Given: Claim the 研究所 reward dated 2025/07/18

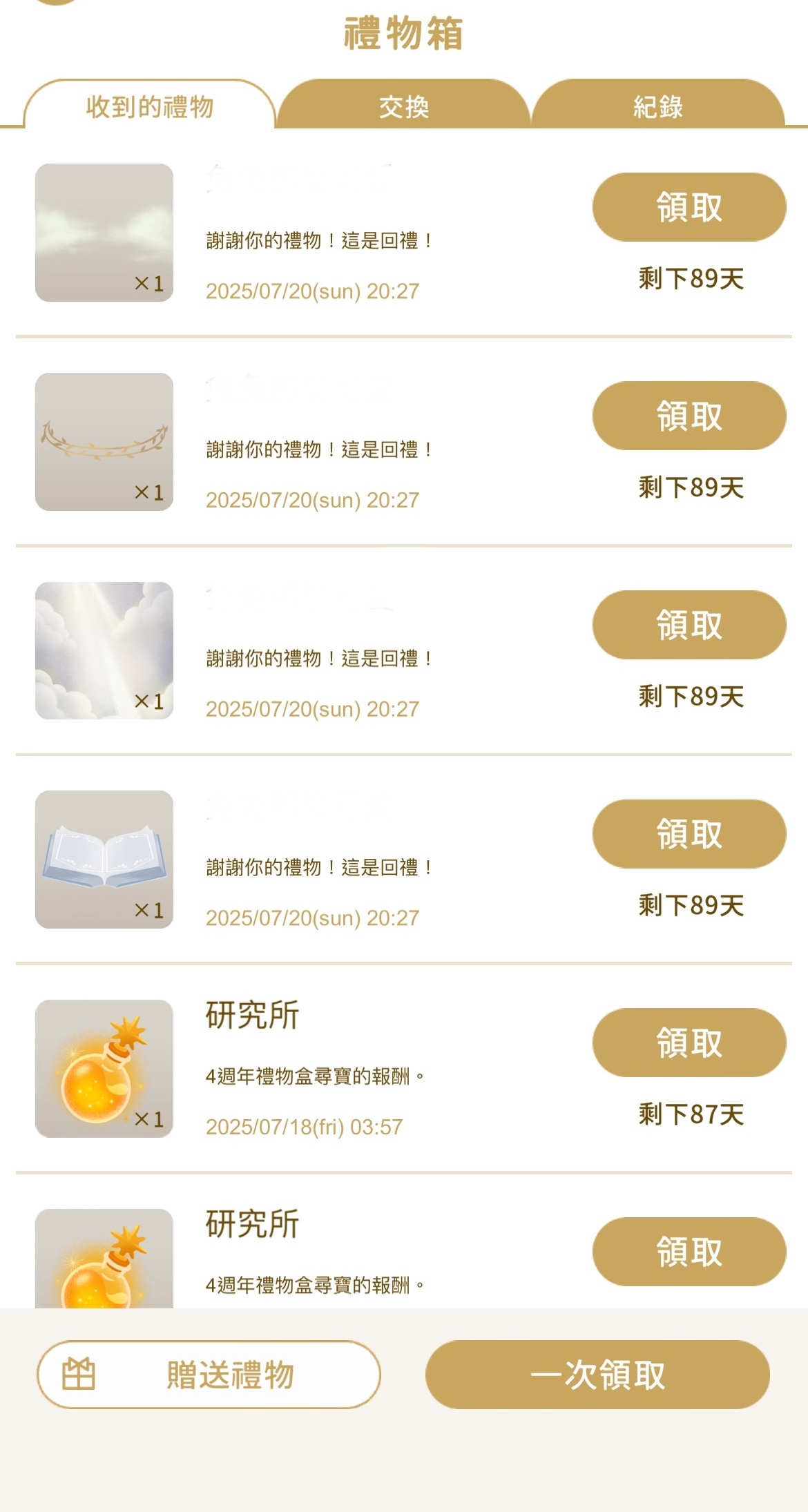Looking at the screenshot, I should point(689,1043).
